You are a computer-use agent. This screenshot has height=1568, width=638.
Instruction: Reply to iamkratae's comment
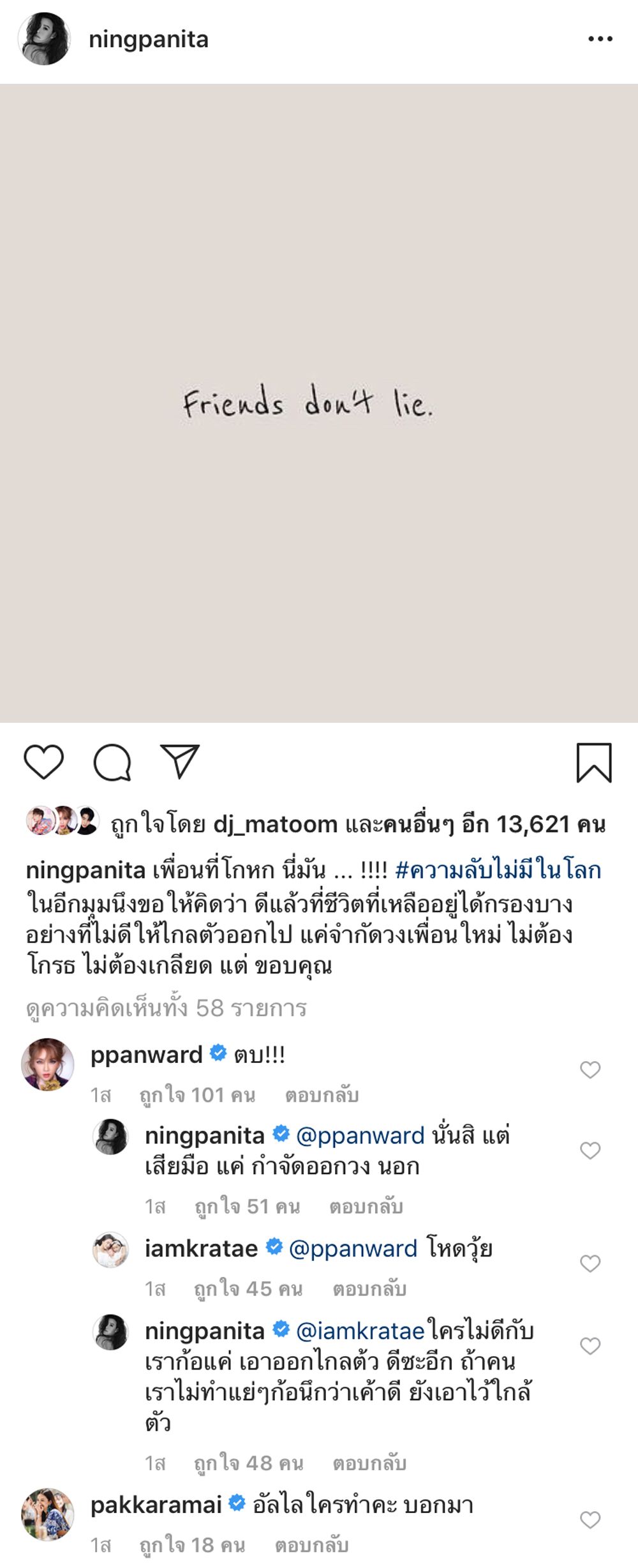coord(369,1289)
